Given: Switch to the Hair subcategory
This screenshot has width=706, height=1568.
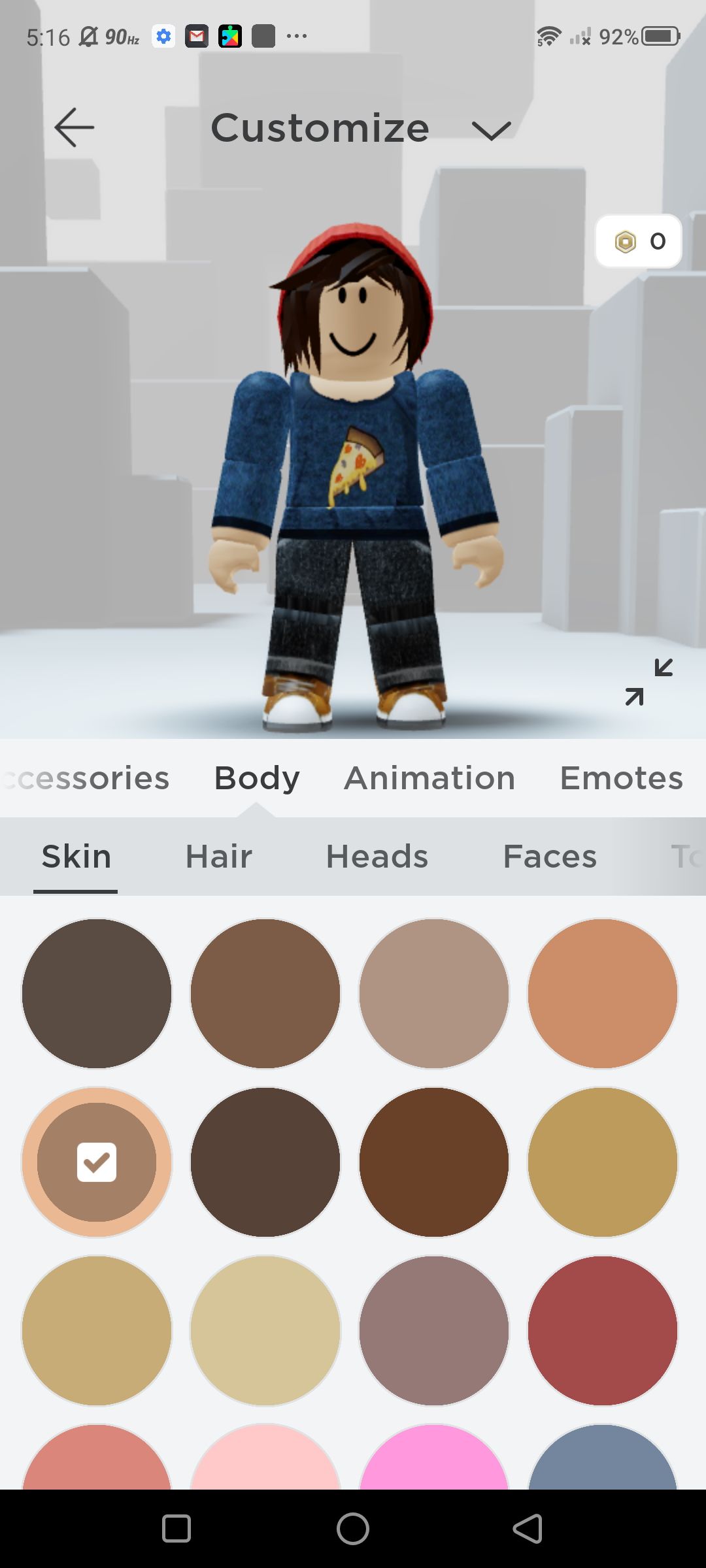Looking at the screenshot, I should tap(218, 856).
